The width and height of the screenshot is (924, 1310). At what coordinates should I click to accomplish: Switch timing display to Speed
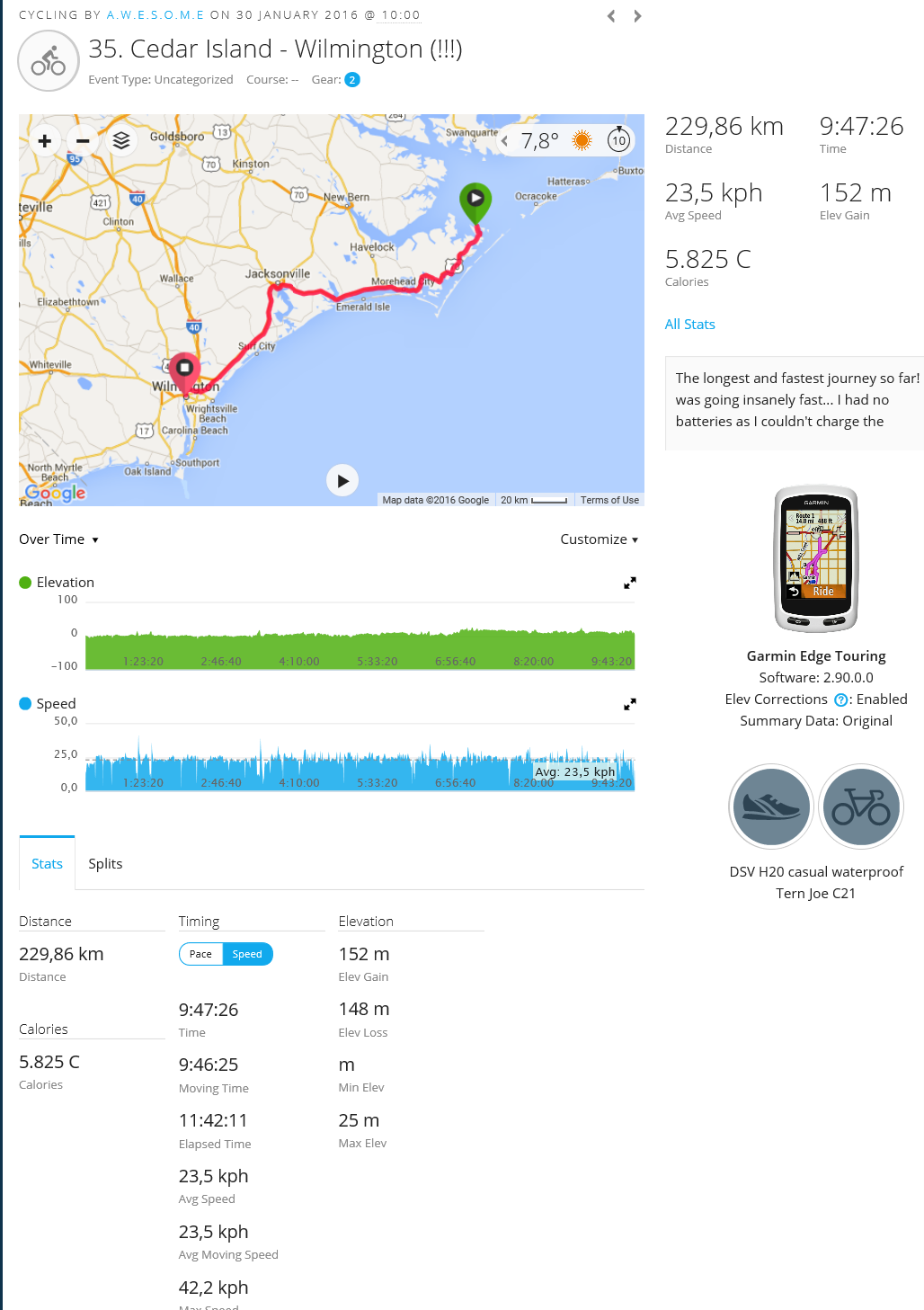point(247,954)
